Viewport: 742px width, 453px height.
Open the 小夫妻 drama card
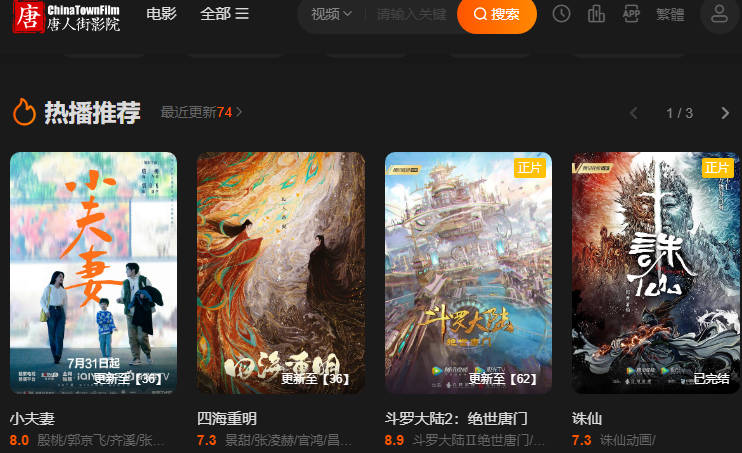click(93, 272)
